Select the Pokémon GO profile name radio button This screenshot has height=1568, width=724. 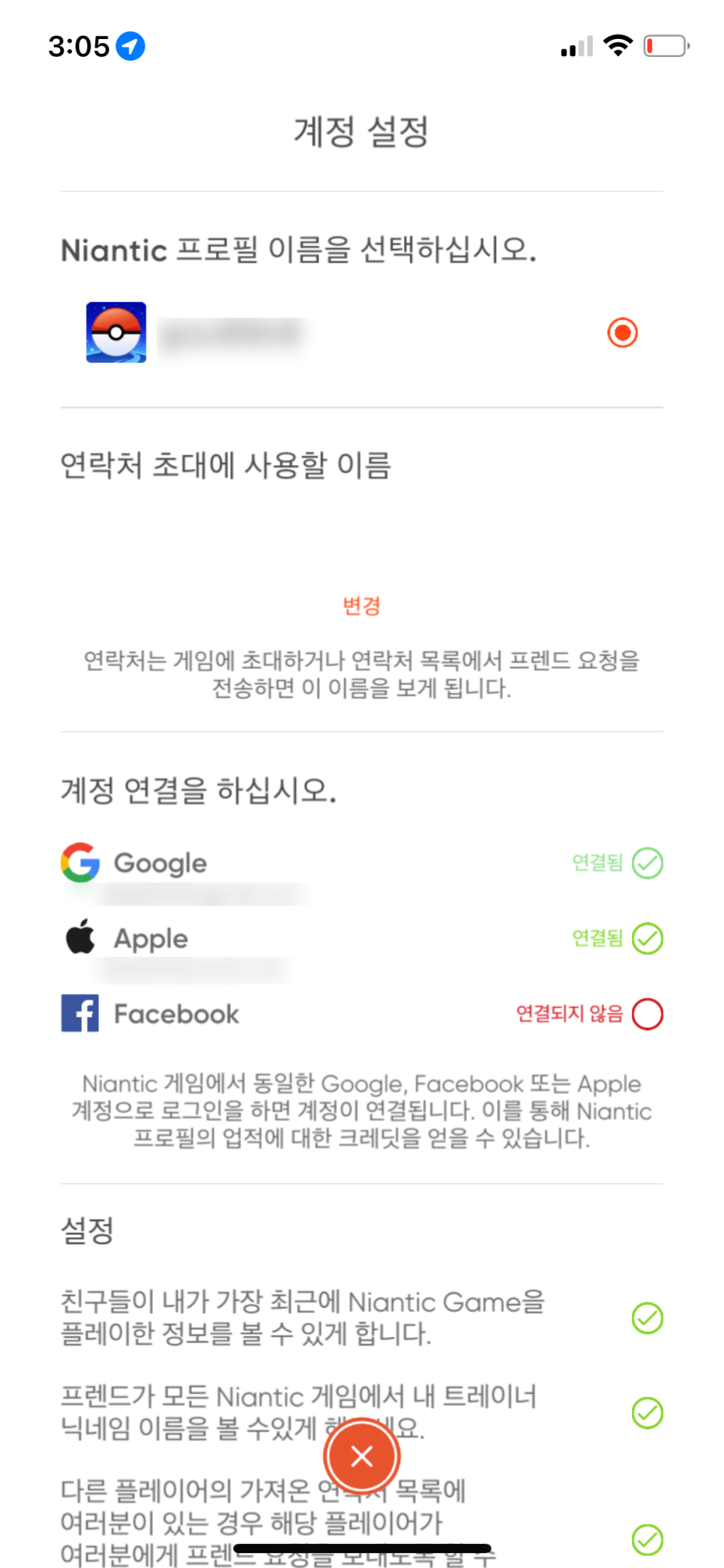click(x=622, y=332)
